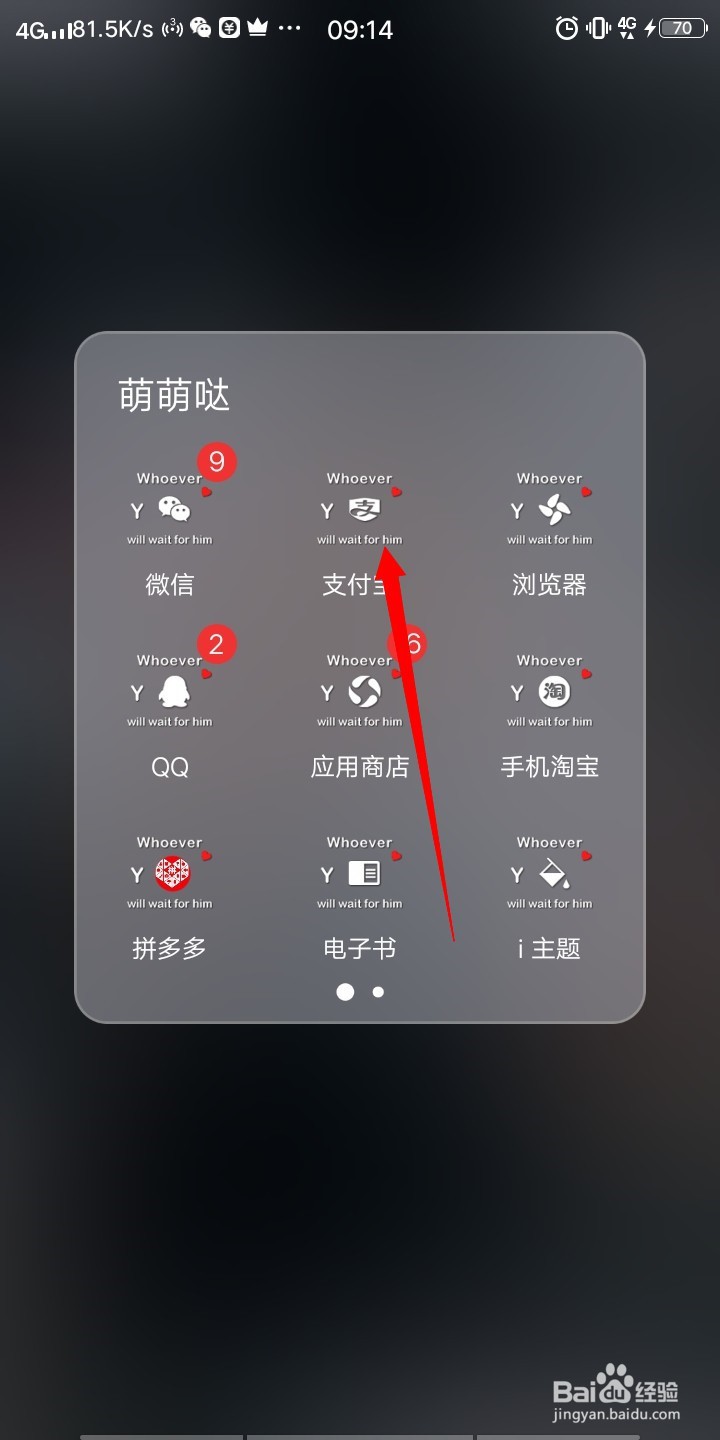Viewport: 720px width, 1440px height.
Task: Tap the red badge showing 9 on WeChat
Action: pyautogui.click(x=218, y=462)
